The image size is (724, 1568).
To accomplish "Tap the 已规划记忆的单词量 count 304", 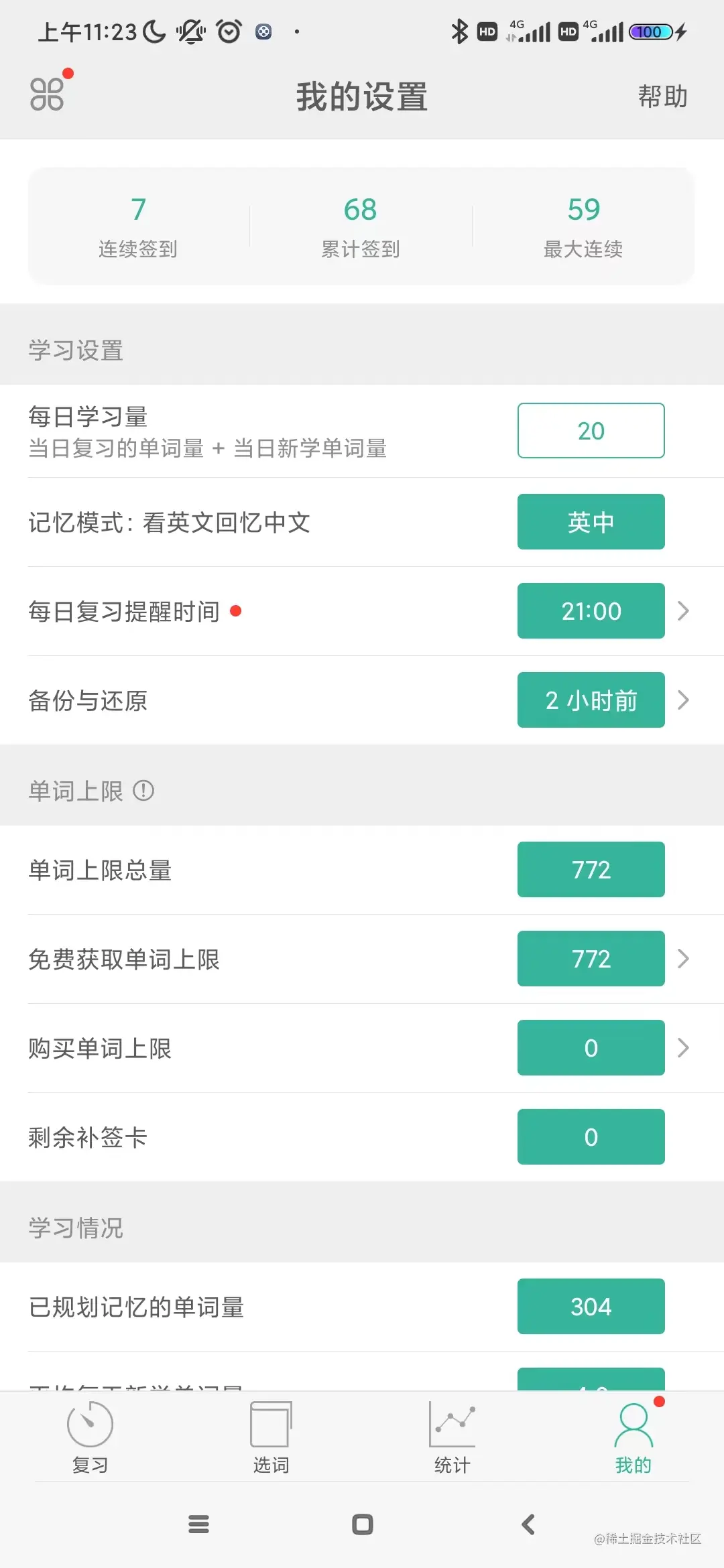I will point(590,1306).
